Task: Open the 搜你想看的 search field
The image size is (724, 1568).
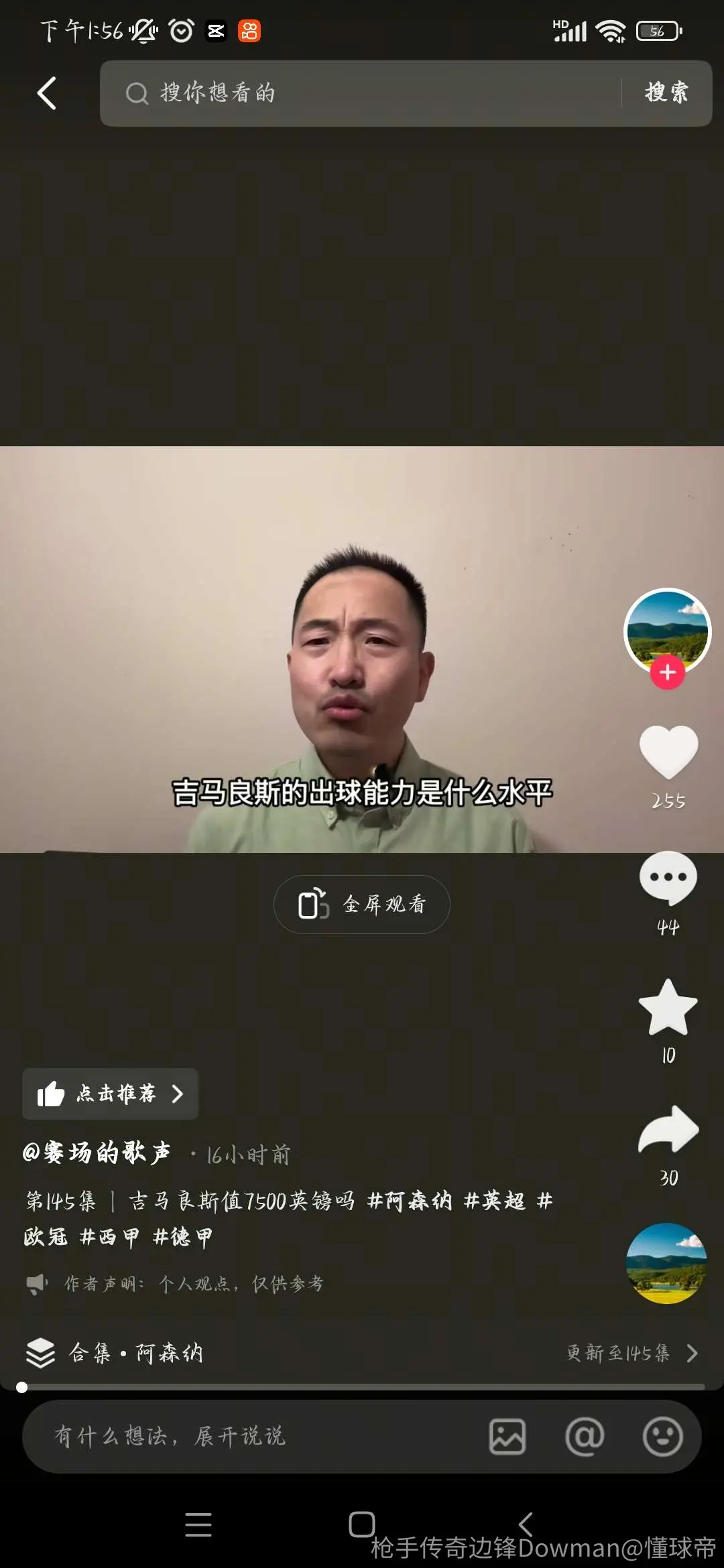Action: [x=360, y=93]
